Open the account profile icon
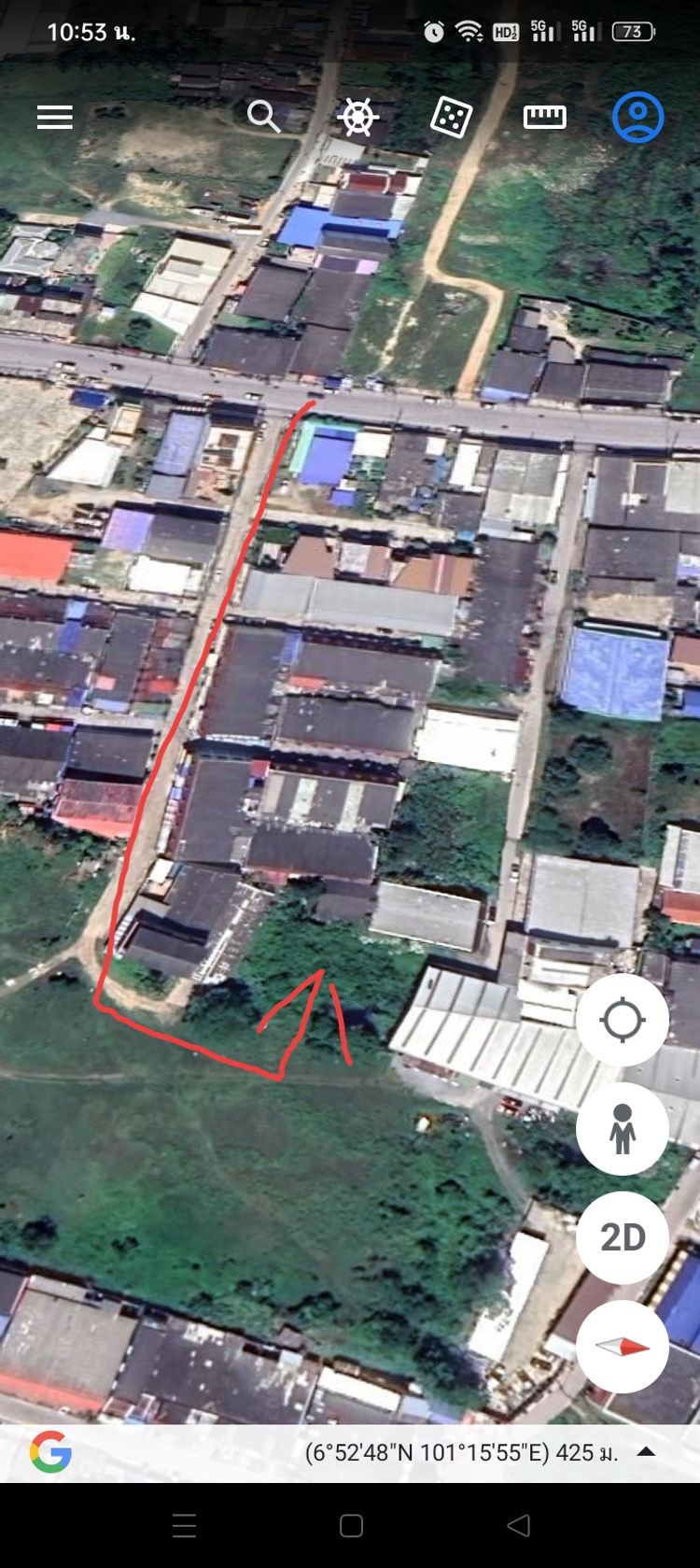700x1568 pixels. 637,117
